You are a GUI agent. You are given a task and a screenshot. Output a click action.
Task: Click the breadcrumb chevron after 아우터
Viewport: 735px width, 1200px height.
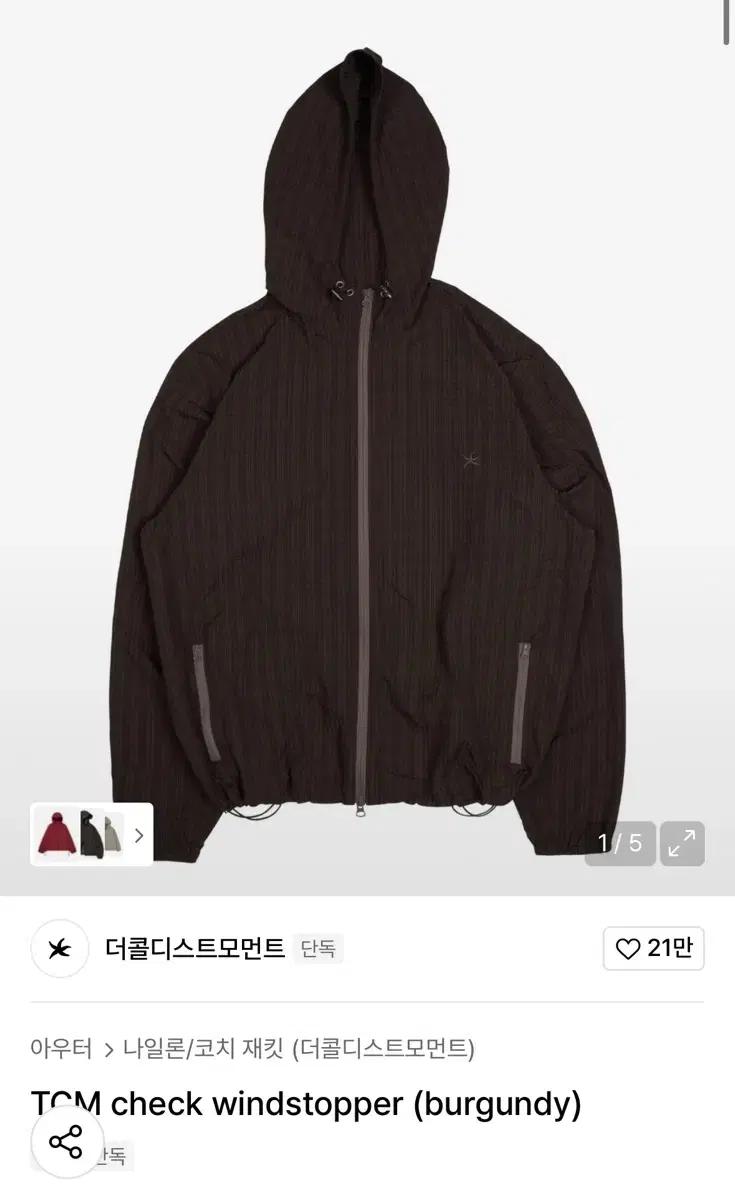(x=107, y=1047)
